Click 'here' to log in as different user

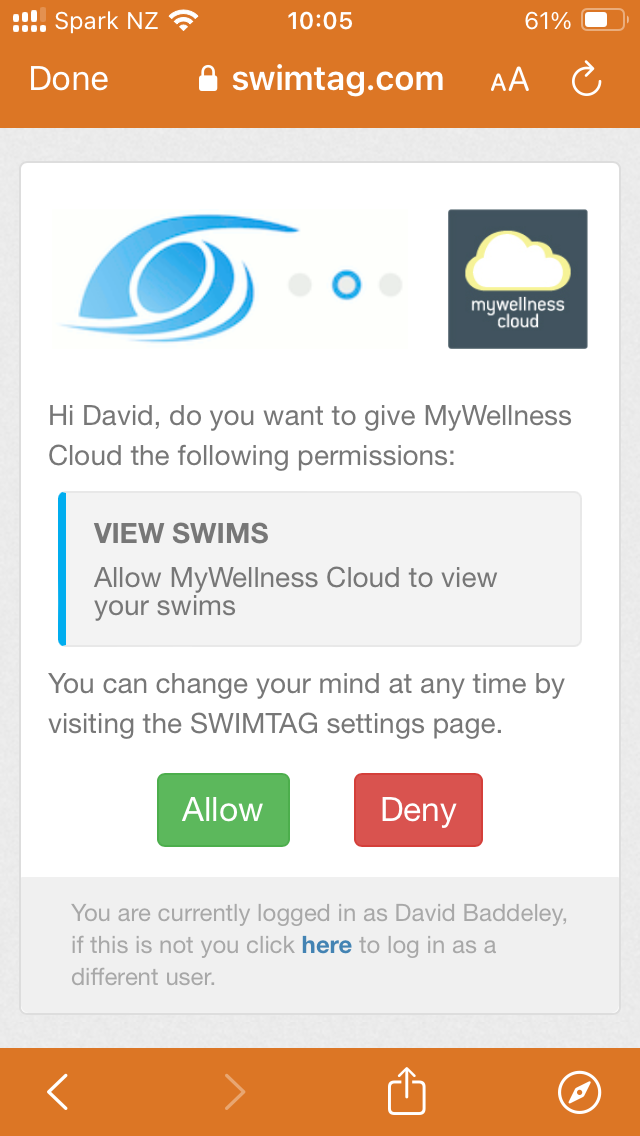point(326,945)
